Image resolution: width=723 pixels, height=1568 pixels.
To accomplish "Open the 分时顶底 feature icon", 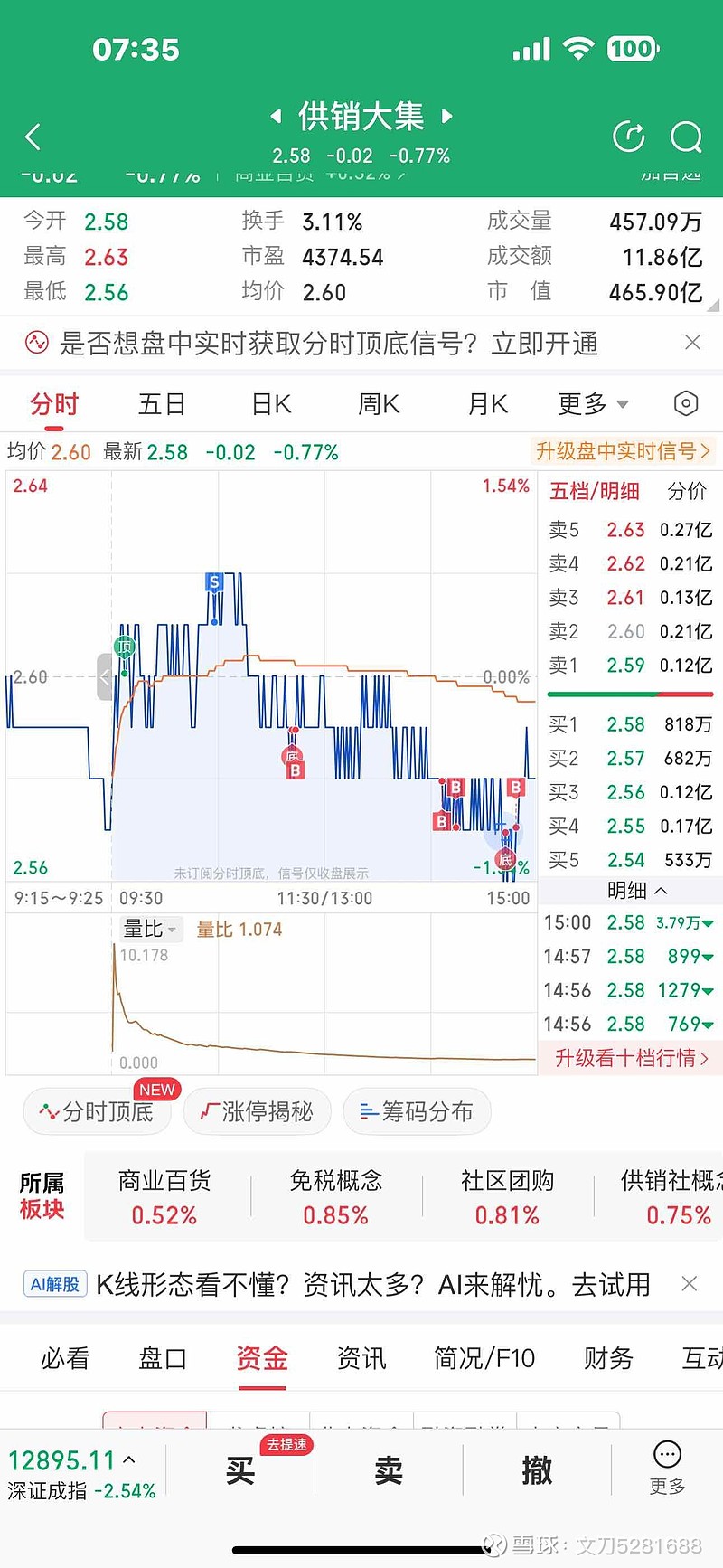I will pos(97,1111).
